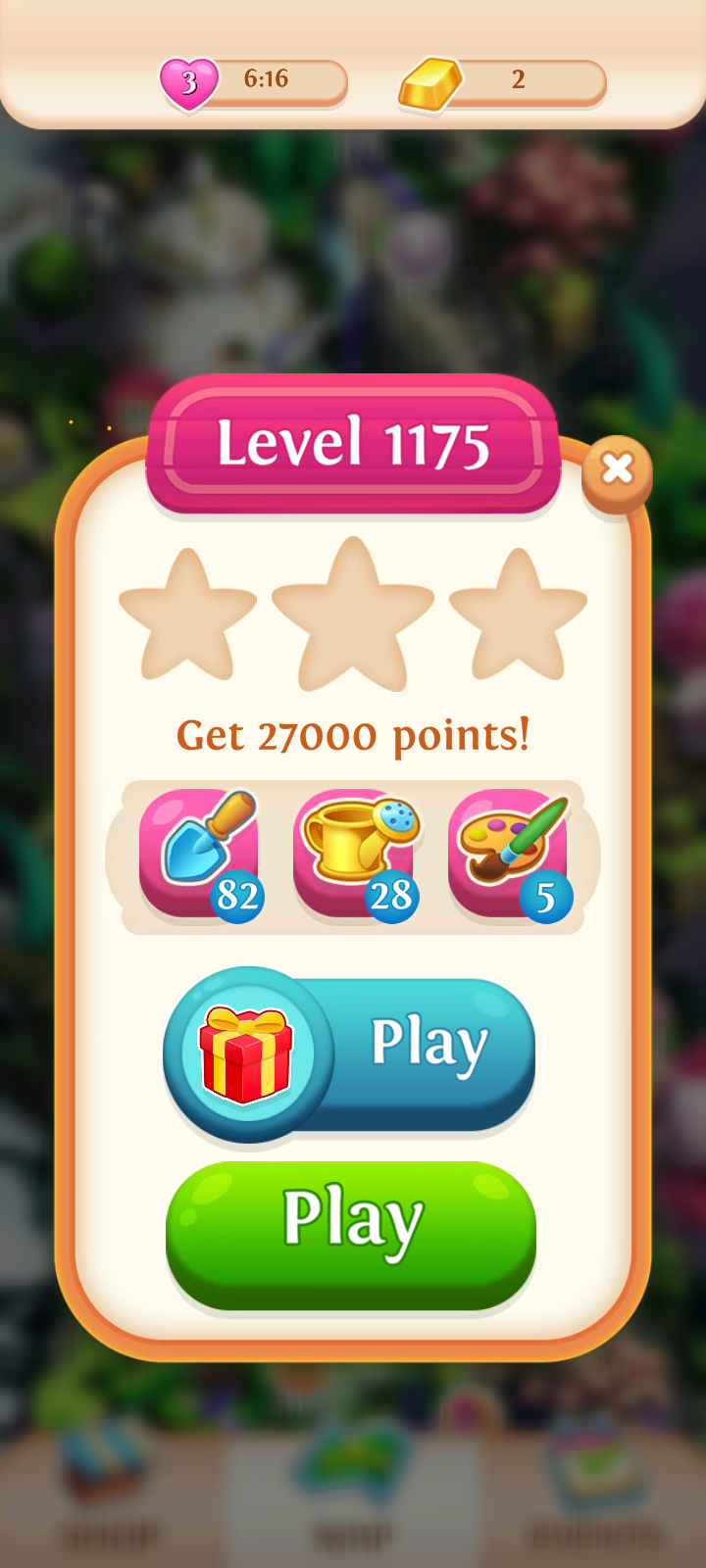Open the gold bars balance
This screenshot has width=706, height=1568.
pyautogui.click(x=502, y=82)
